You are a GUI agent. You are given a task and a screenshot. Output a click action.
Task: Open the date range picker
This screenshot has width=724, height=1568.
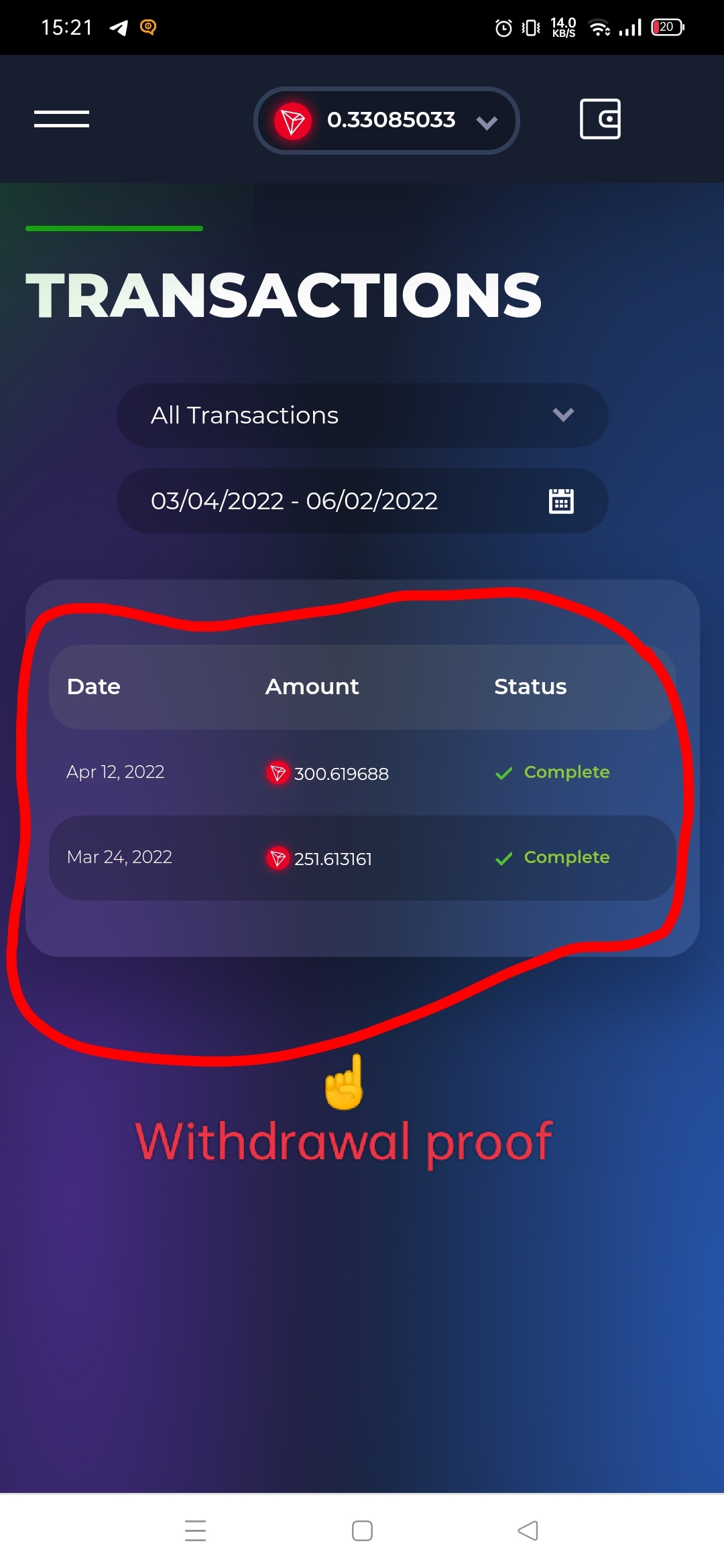[362, 501]
